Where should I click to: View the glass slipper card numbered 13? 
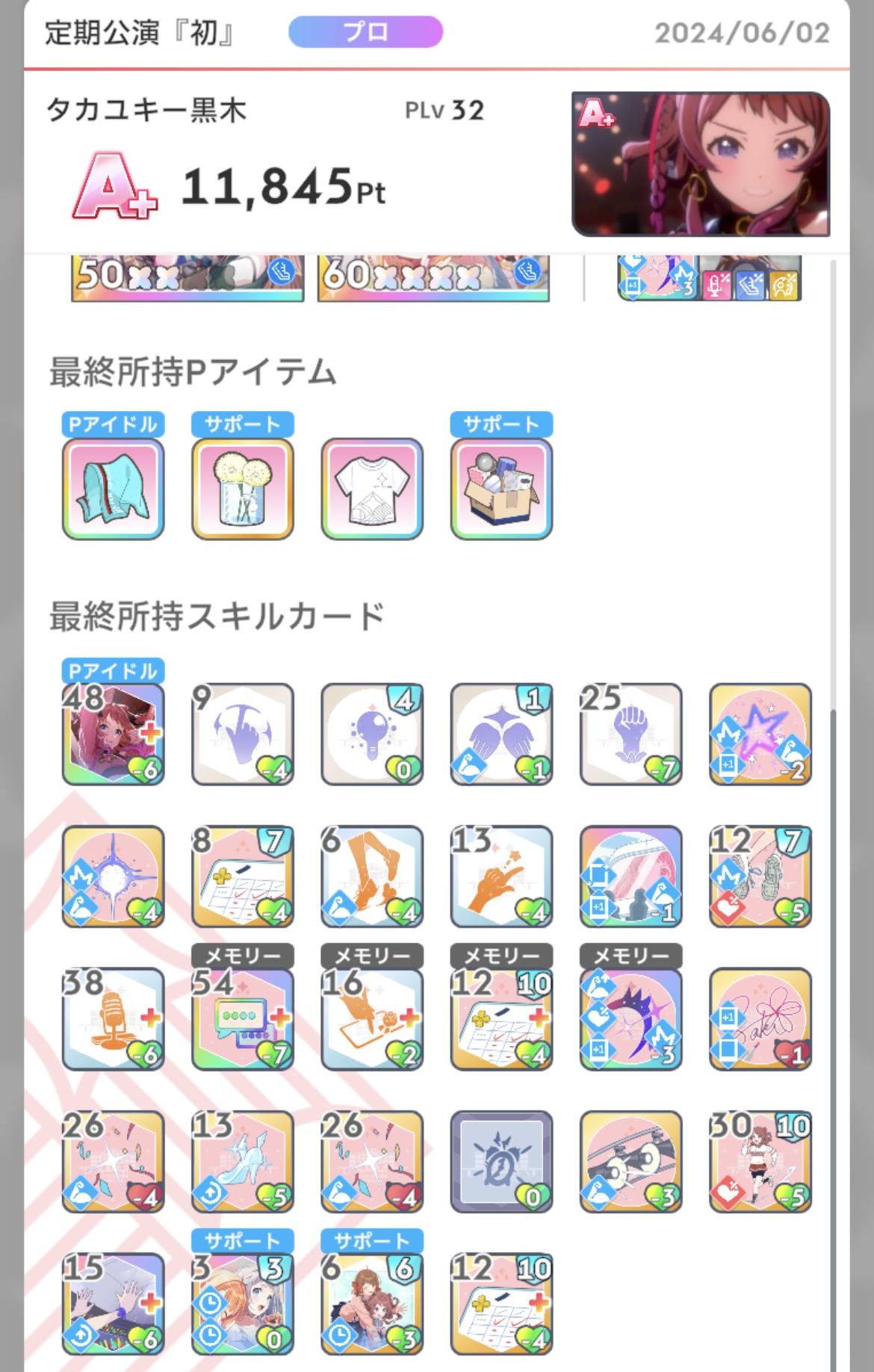pos(242,1161)
